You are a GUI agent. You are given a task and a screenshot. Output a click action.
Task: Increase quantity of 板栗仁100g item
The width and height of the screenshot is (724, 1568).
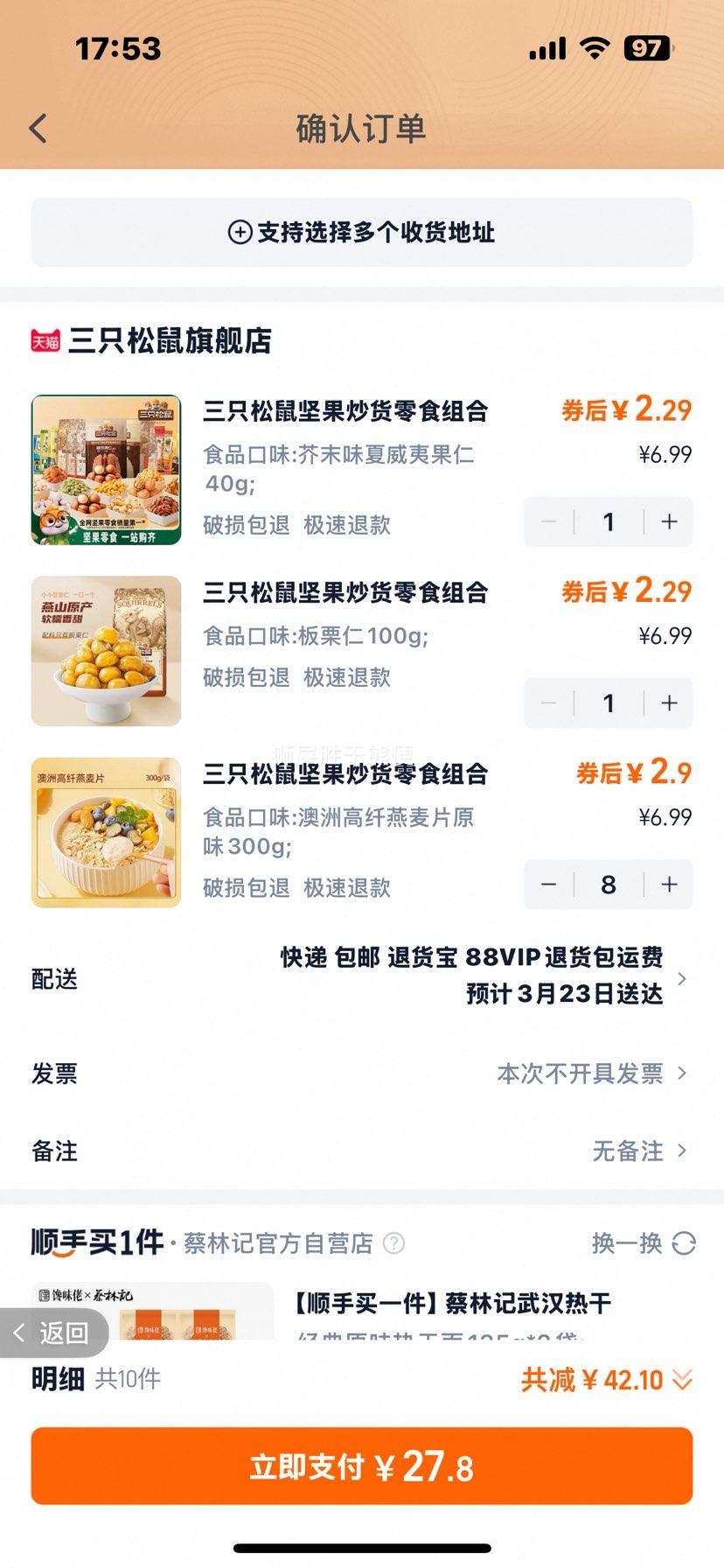click(669, 703)
